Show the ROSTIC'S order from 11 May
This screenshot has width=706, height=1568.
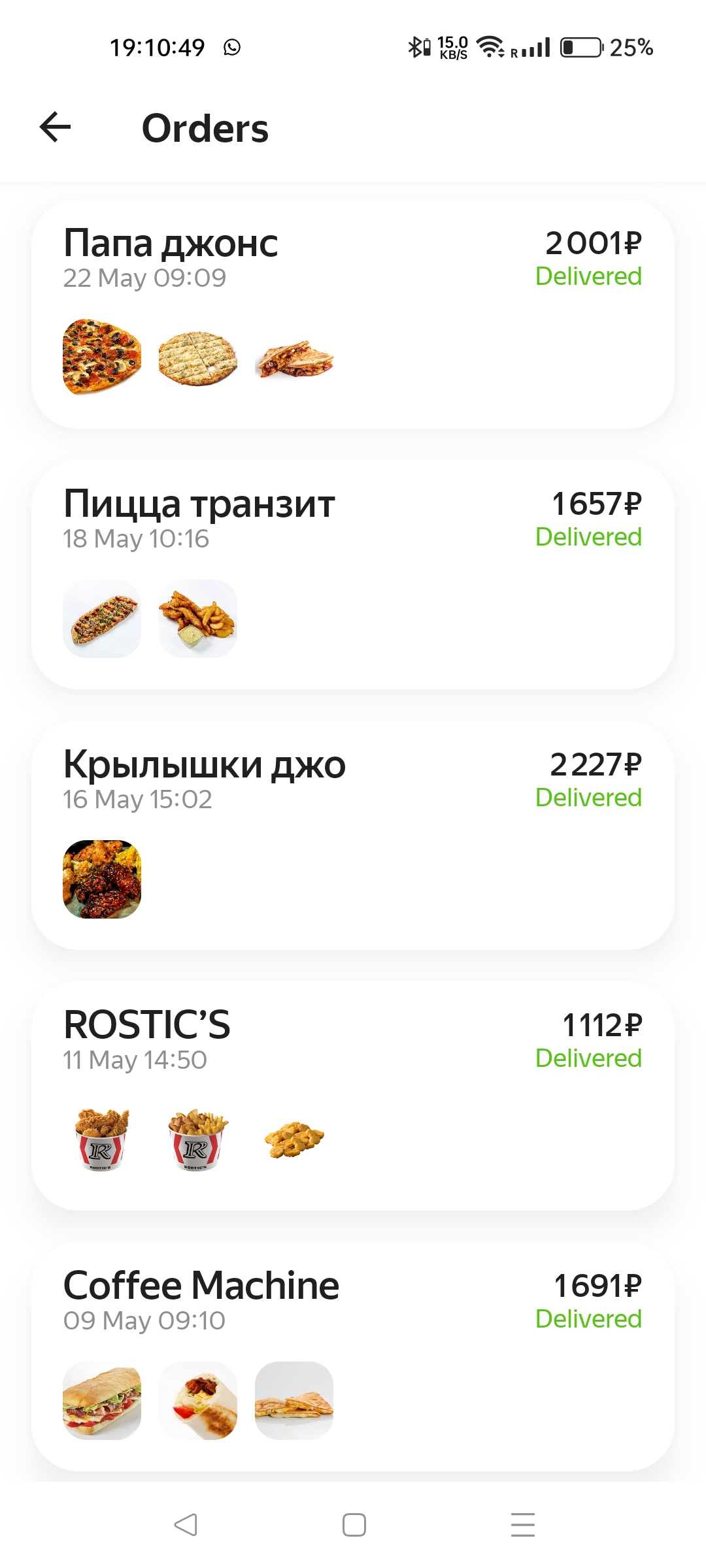tap(353, 1096)
